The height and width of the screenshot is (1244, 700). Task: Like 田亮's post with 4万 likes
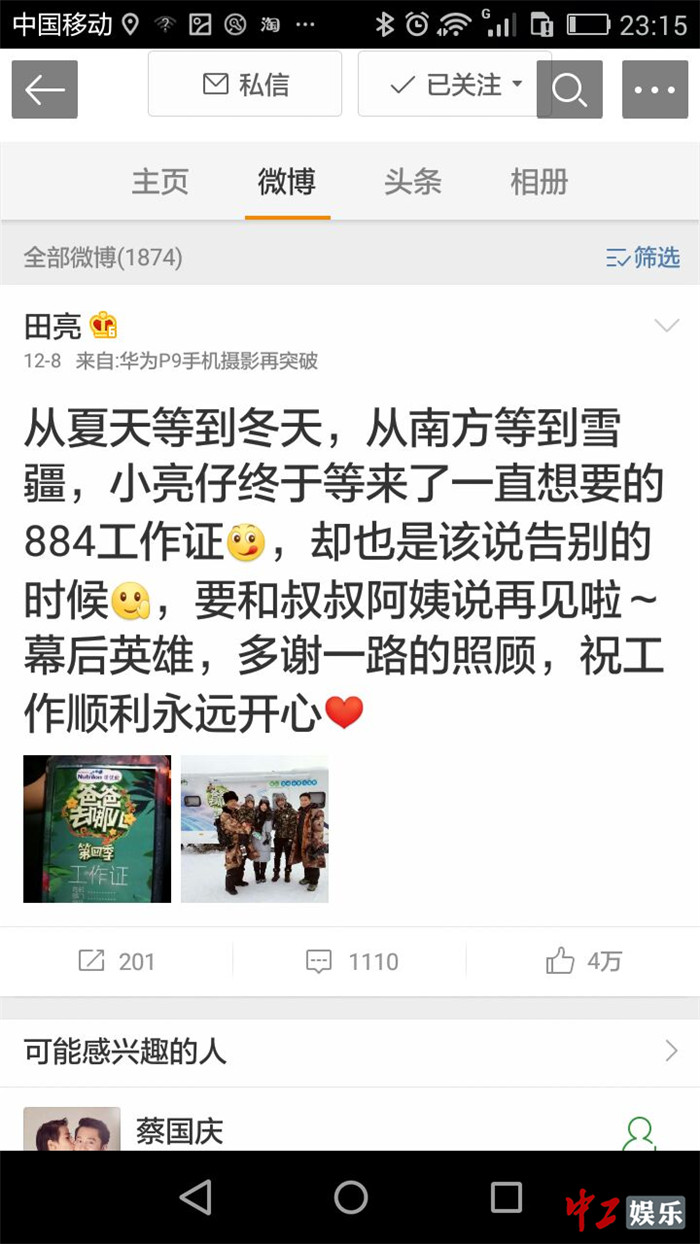[x=583, y=962]
